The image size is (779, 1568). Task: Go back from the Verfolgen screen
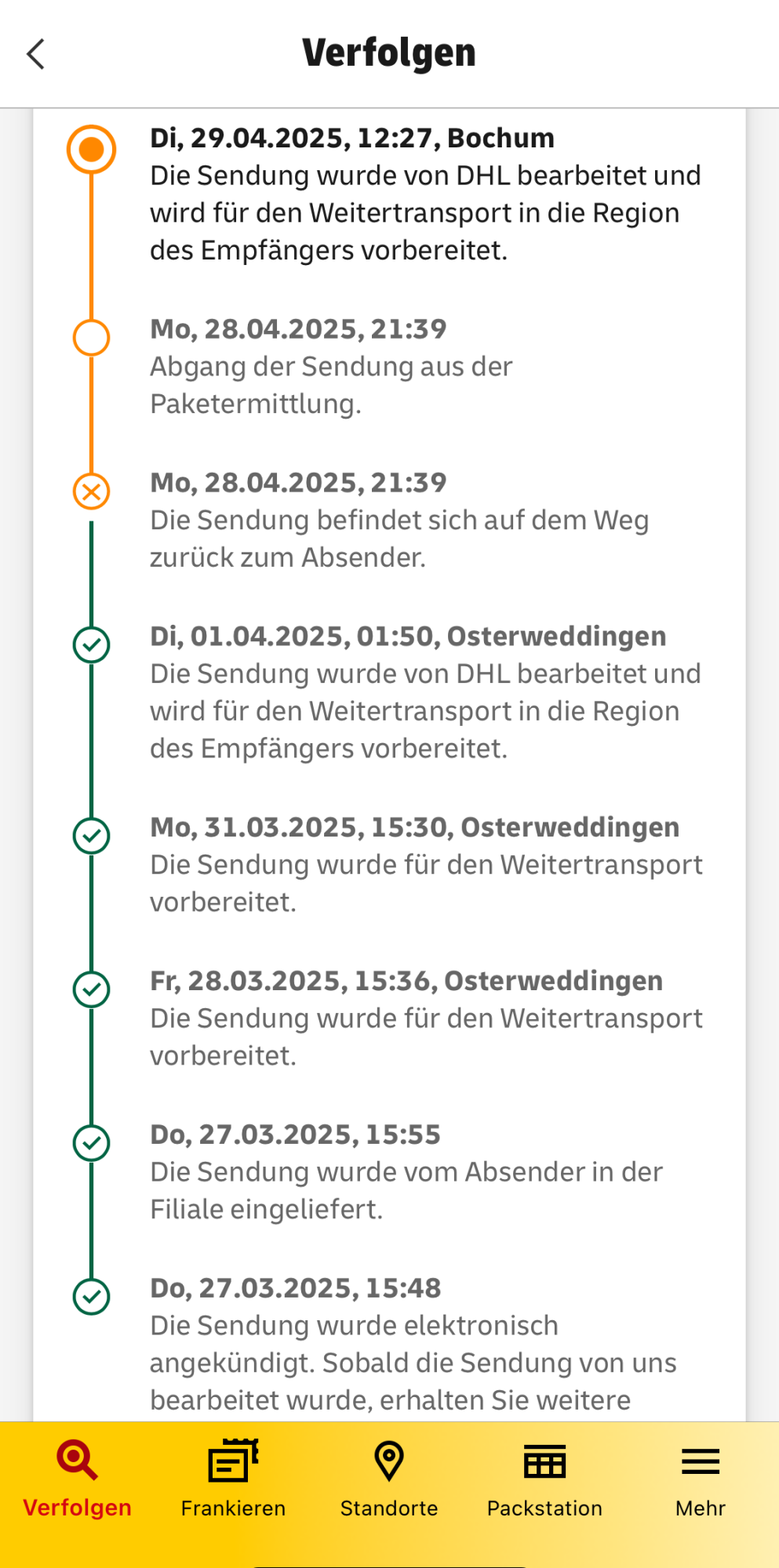click(36, 54)
